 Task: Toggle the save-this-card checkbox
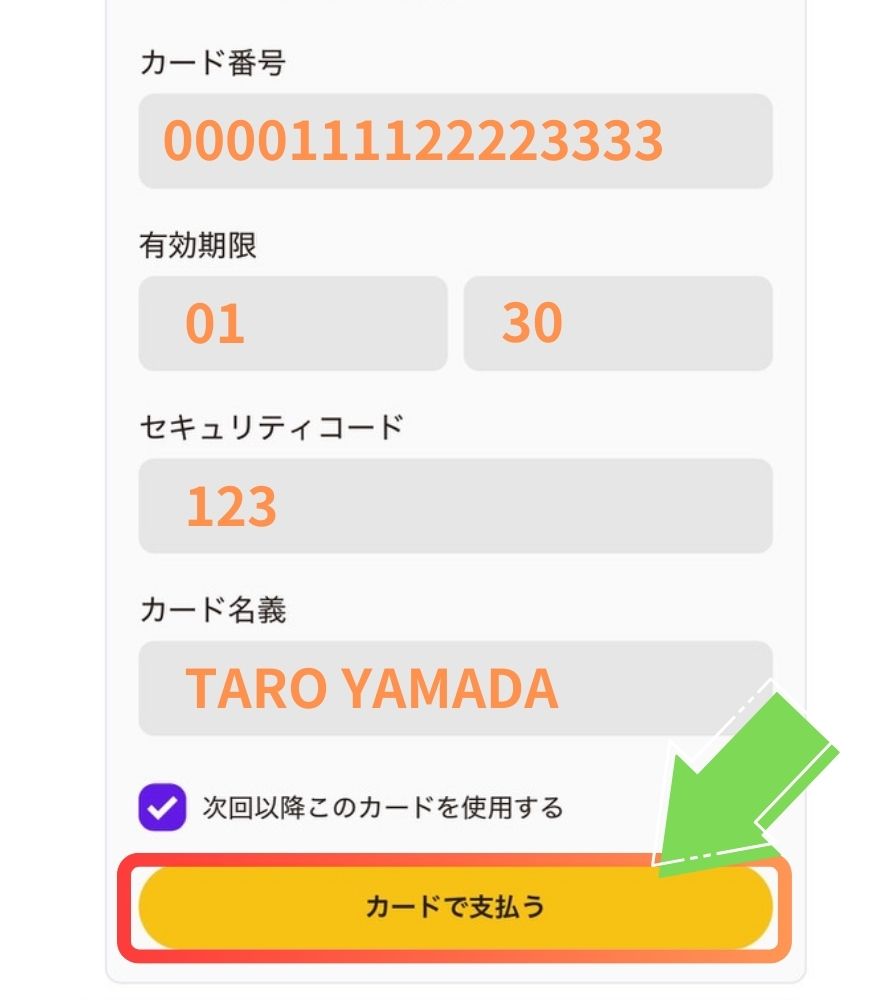(164, 805)
